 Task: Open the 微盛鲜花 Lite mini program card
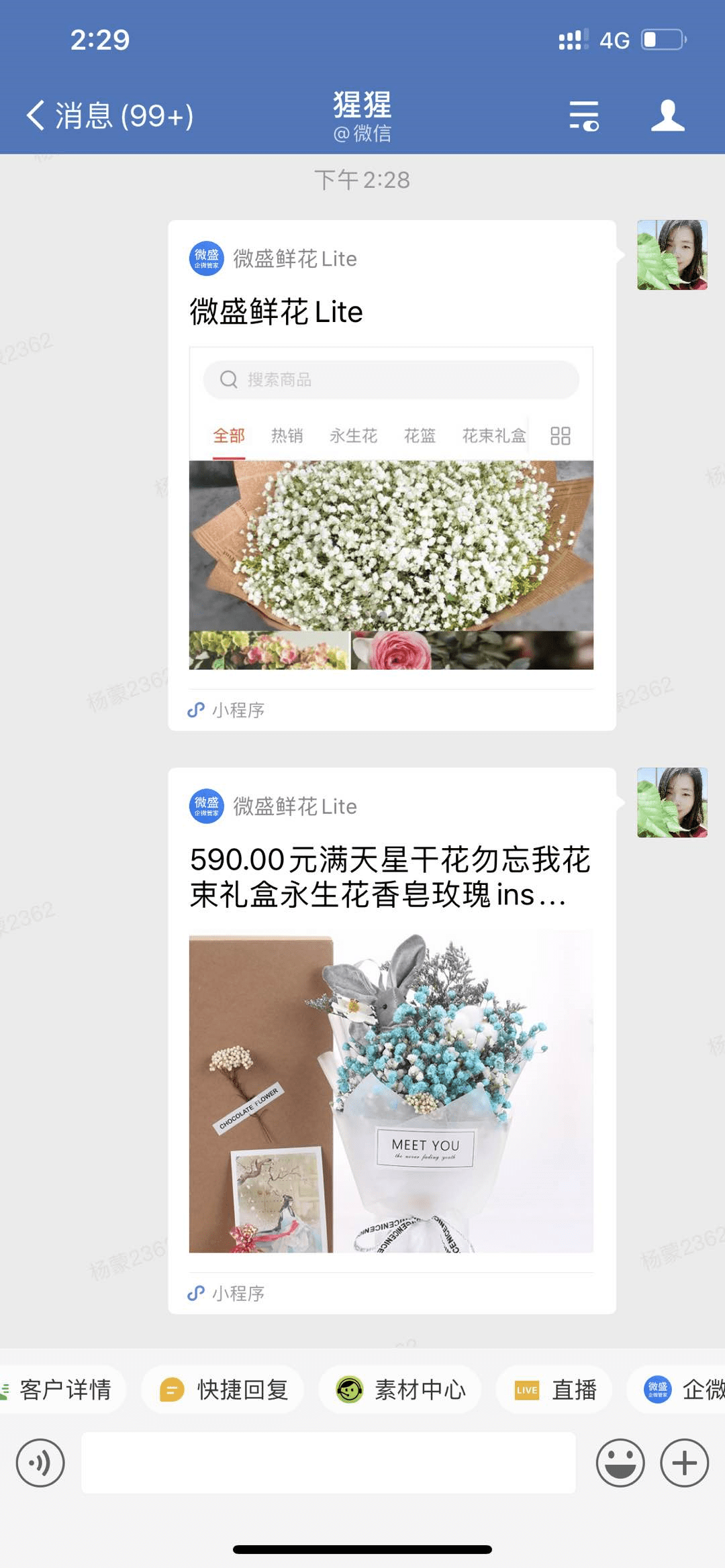(x=391, y=475)
